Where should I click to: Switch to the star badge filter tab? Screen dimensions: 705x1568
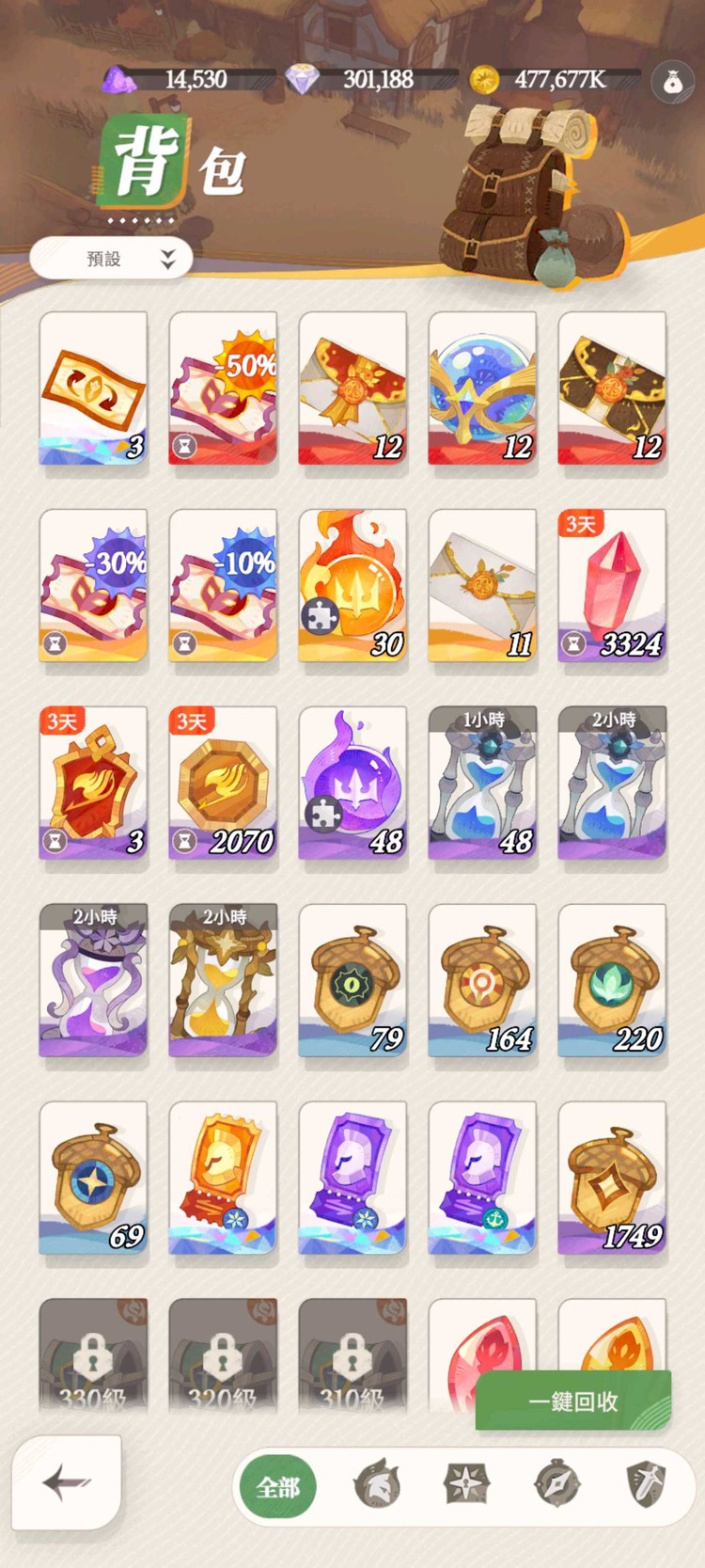coord(467,1485)
